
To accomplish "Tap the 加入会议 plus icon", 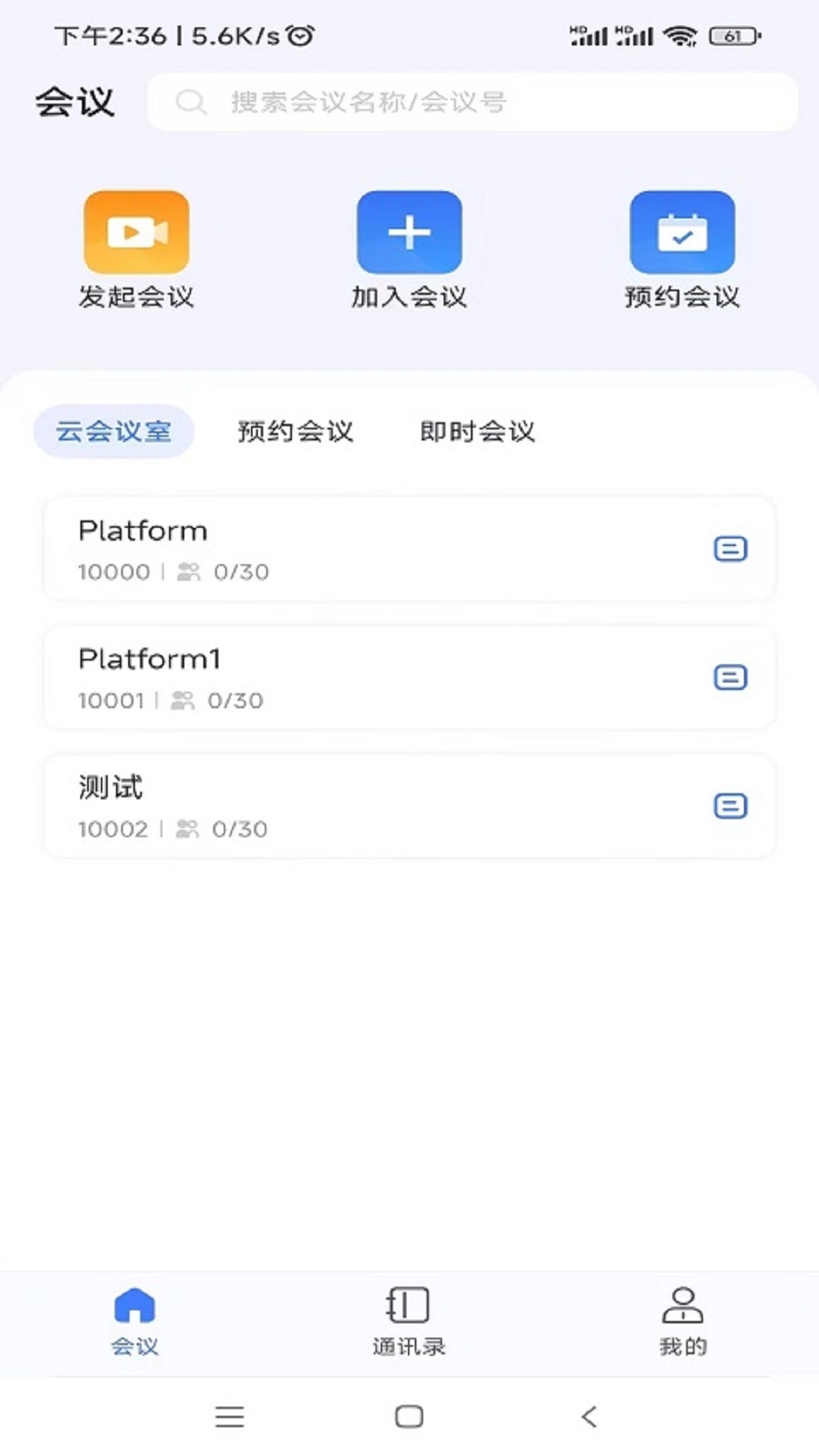I will point(409,231).
